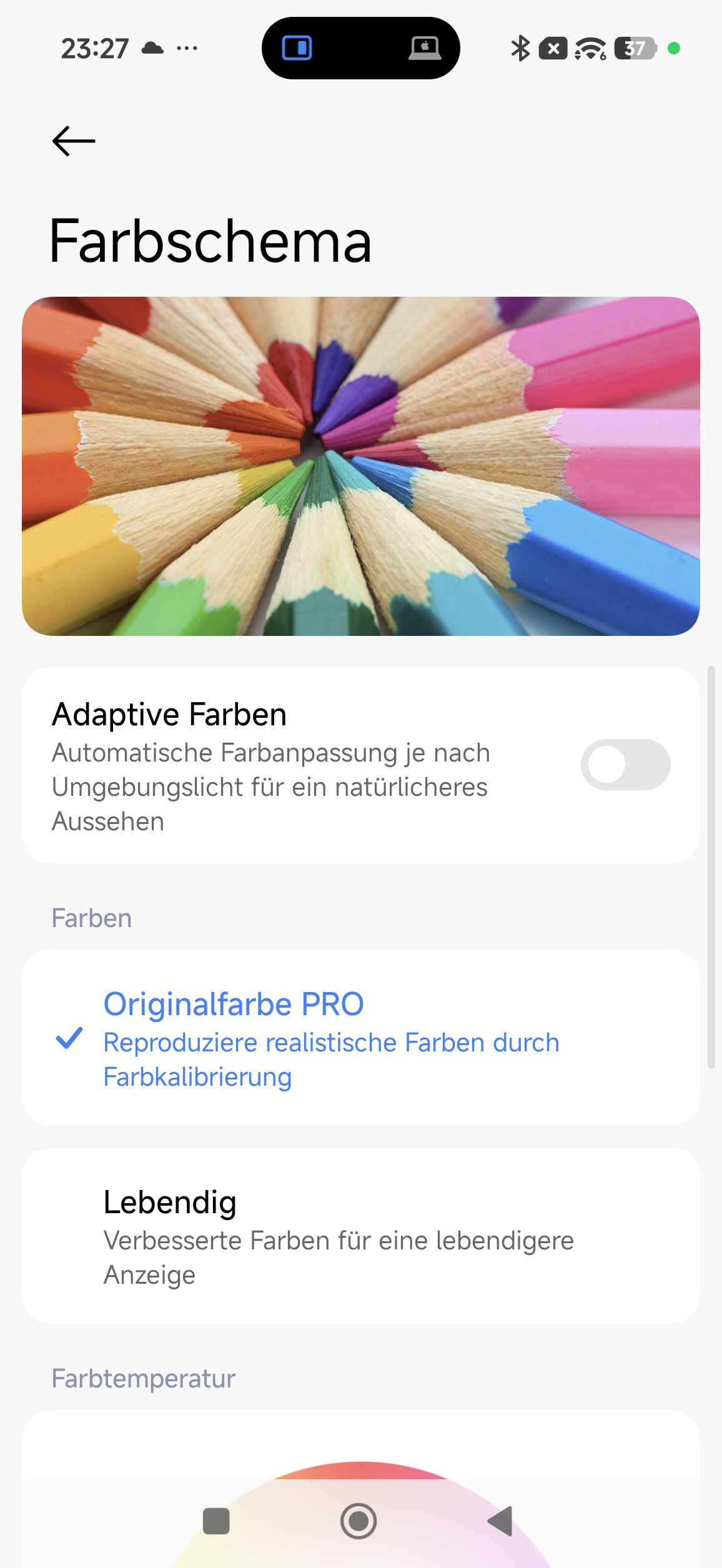
Task: Tap the home button in the navigation bar
Action: (x=359, y=1521)
